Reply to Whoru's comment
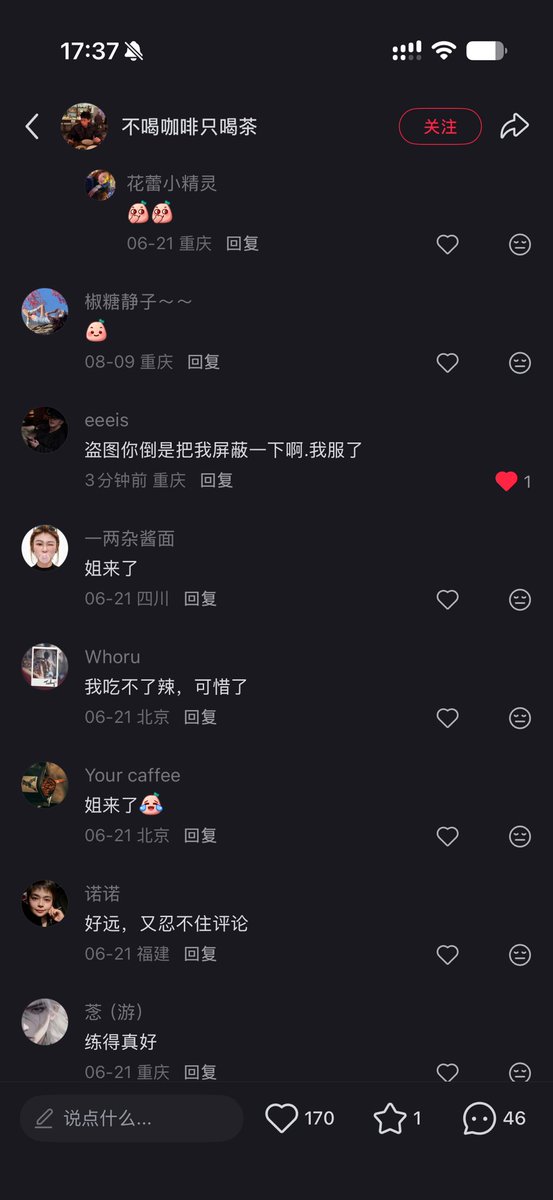This screenshot has width=553, height=1200. tap(201, 717)
